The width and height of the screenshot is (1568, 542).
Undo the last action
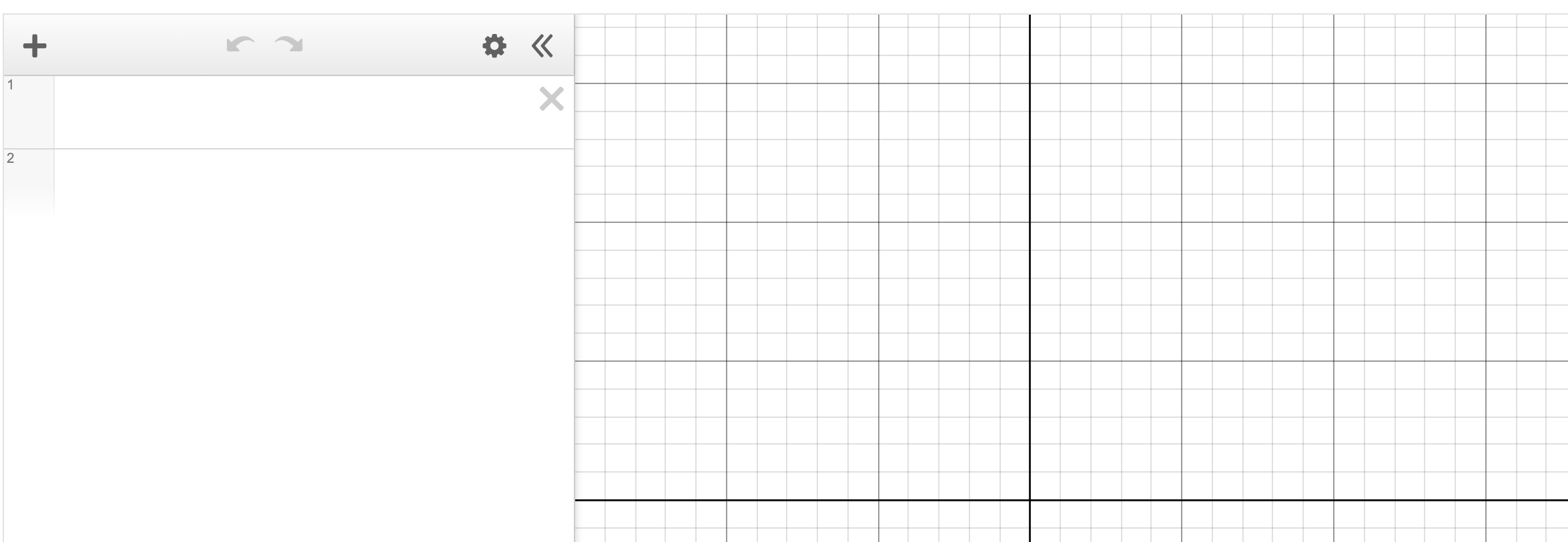point(240,45)
